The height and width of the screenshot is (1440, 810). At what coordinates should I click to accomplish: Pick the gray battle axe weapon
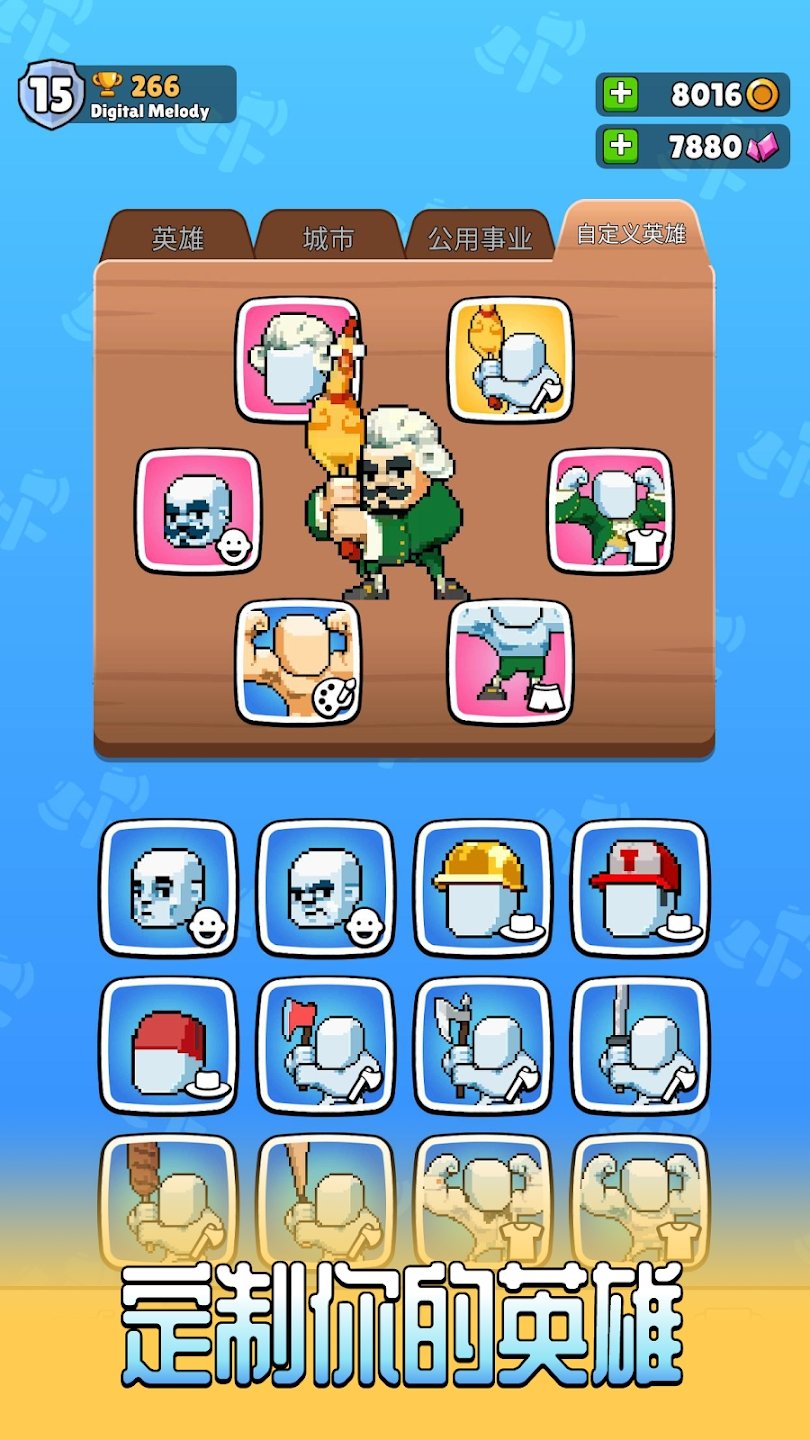[483, 1045]
